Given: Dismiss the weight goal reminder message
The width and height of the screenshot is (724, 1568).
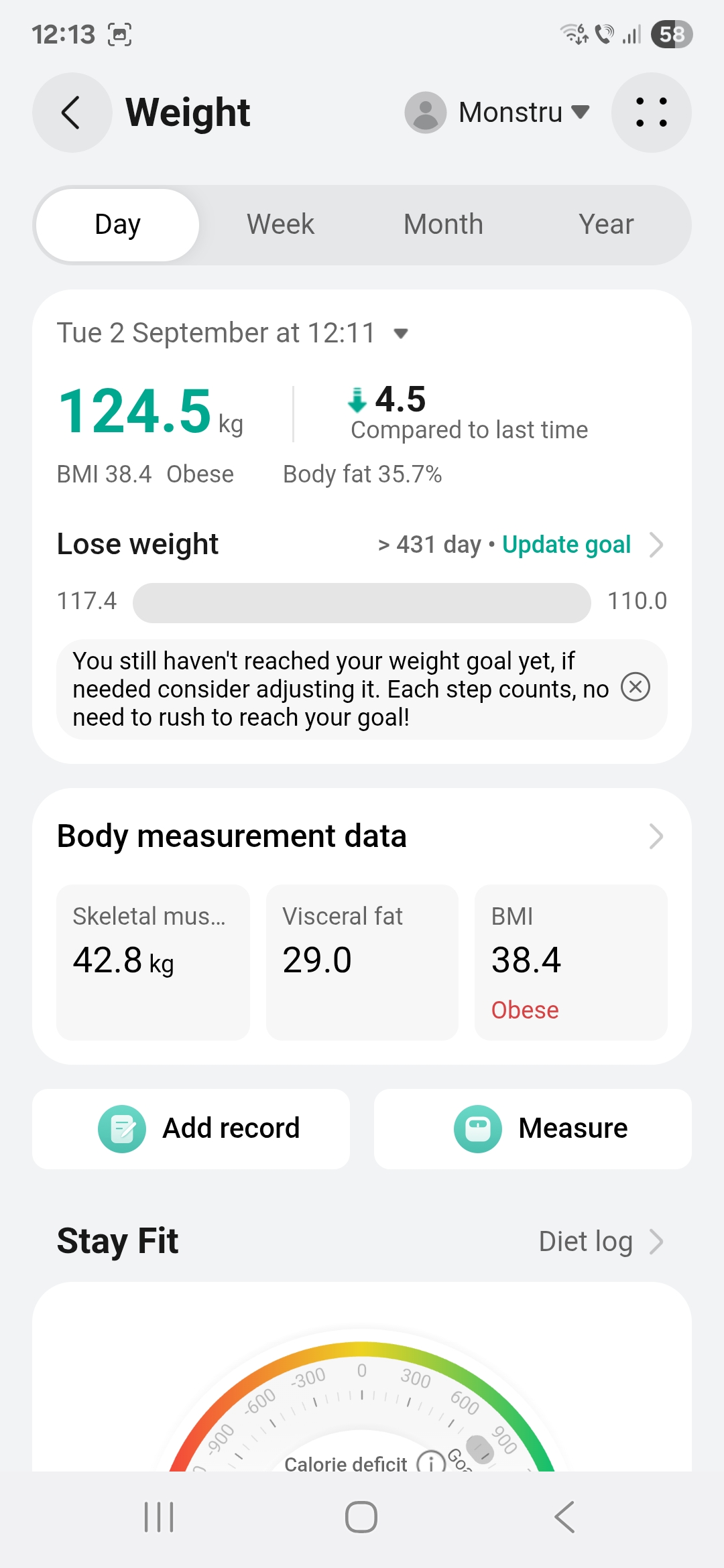Looking at the screenshot, I should pyautogui.click(x=636, y=688).
